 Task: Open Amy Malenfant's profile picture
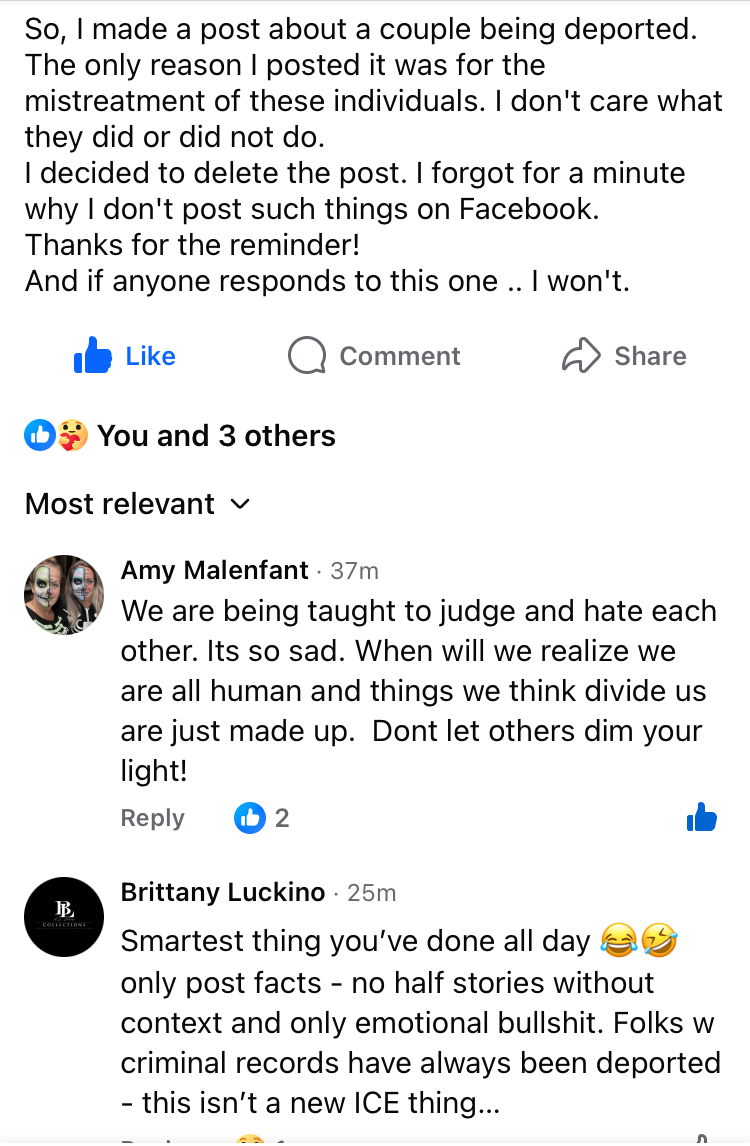click(64, 595)
